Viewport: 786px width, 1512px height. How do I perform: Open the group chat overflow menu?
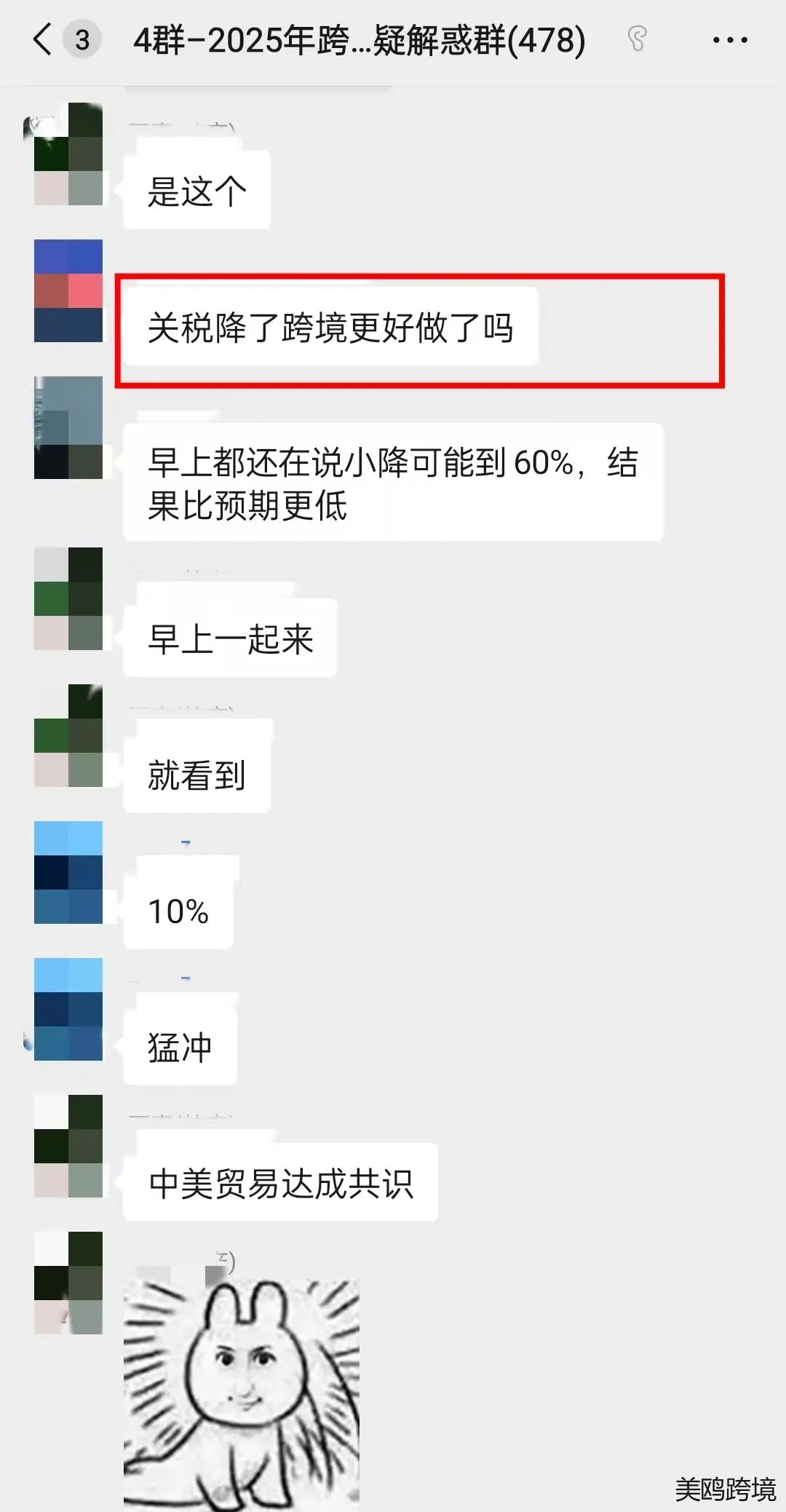click(729, 40)
